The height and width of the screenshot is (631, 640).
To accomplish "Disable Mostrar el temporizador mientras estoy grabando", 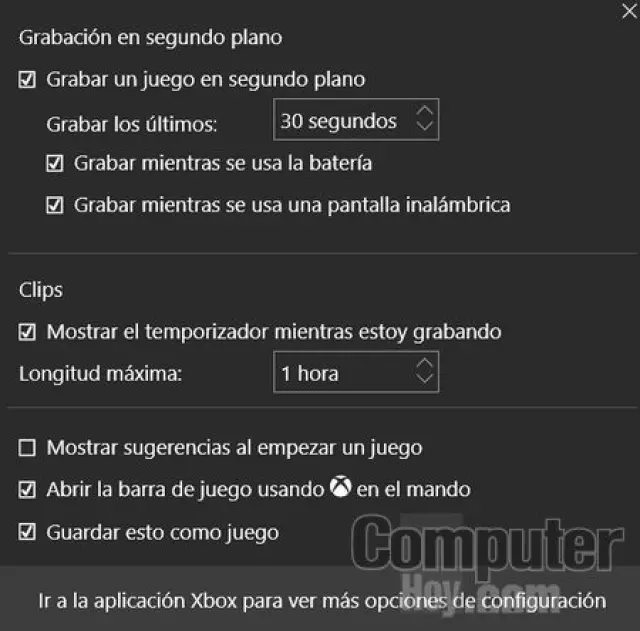I will point(28,331).
